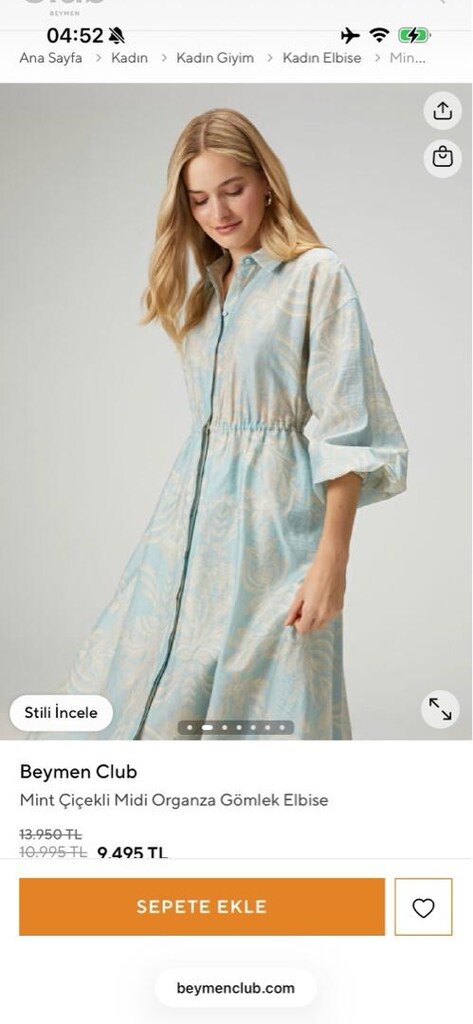Viewport: 473px width, 1024px height.
Task: Tap the image page indicator dots
Action: [236, 727]
